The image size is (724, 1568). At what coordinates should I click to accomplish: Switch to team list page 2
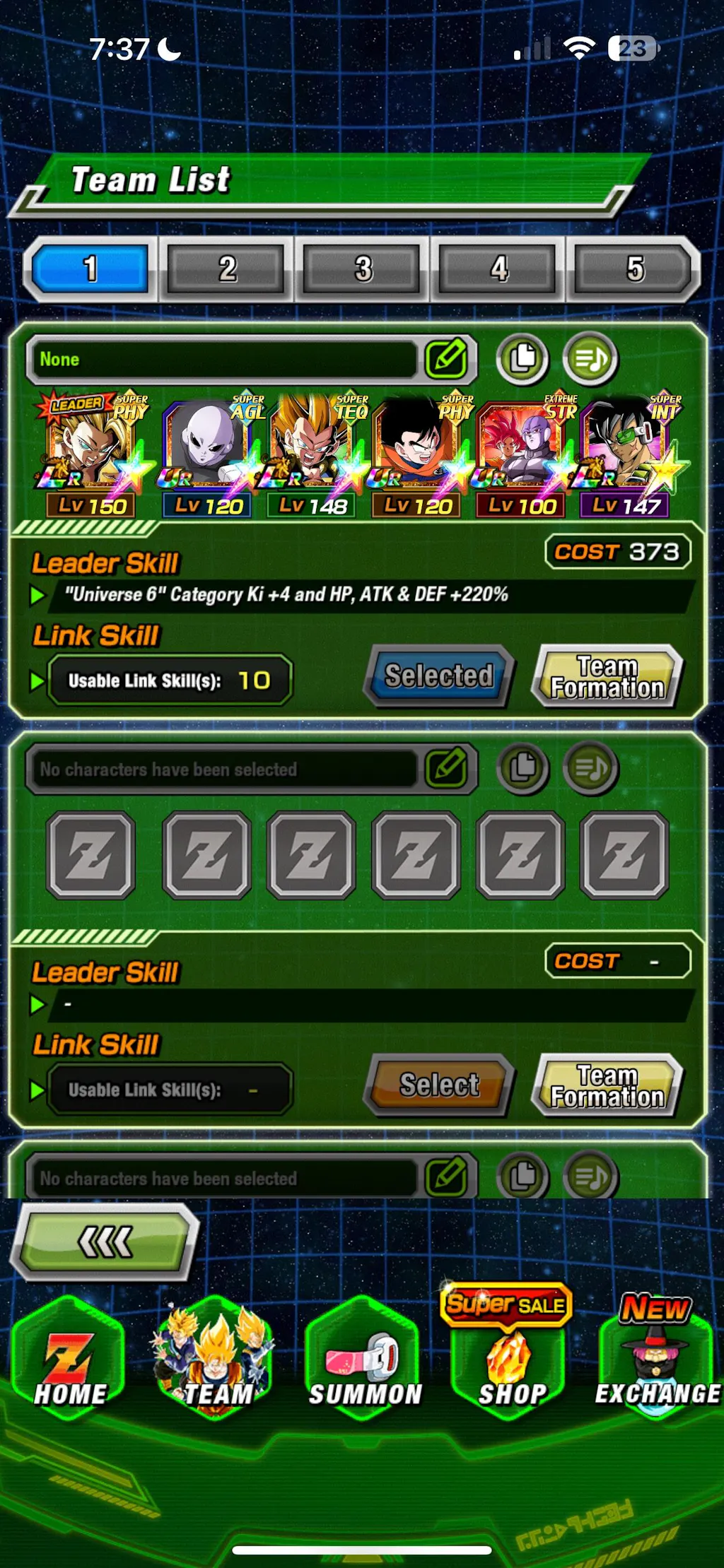(x=226, y=269)
